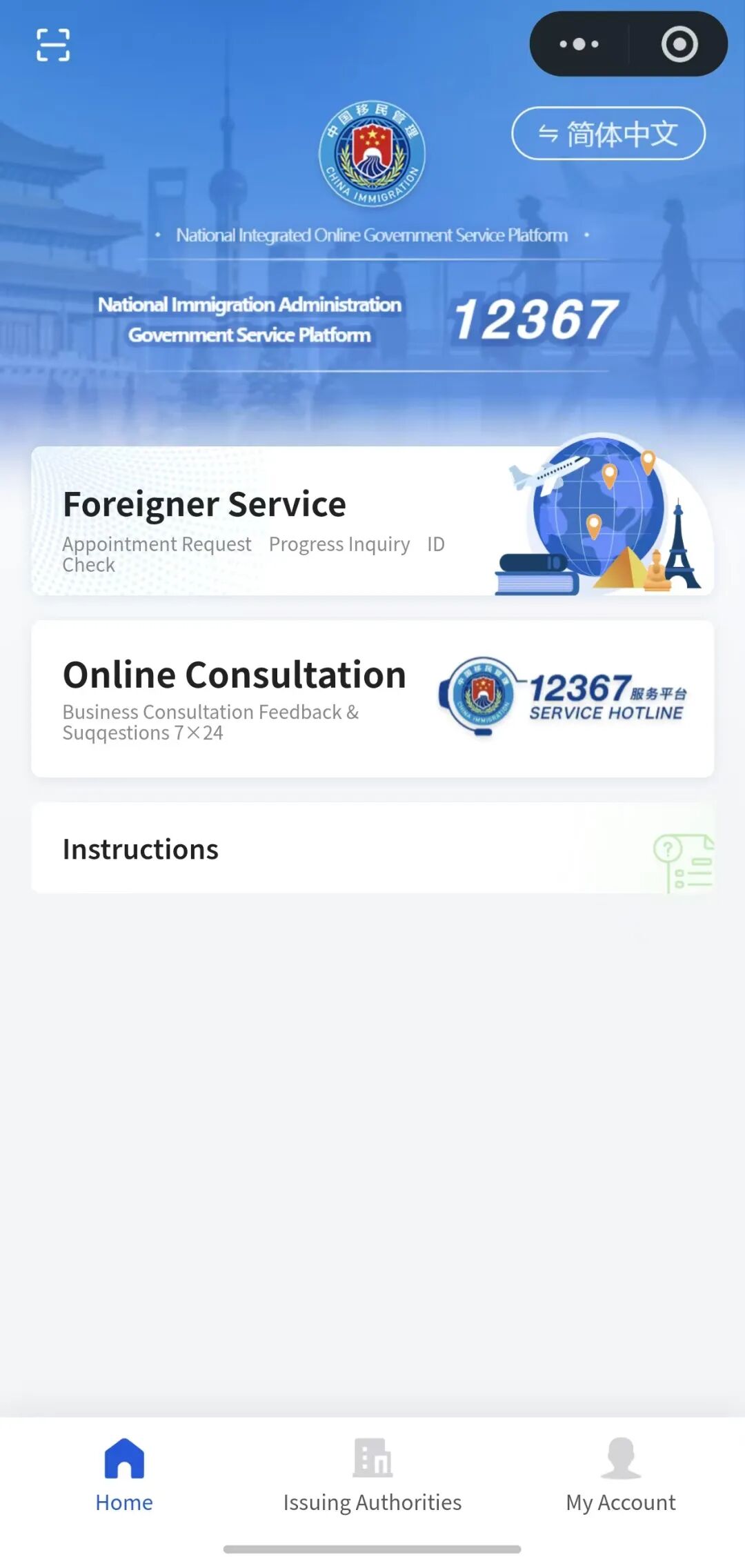The image size is (745, 1568).
Task: Open the Foreigner Service card
Action: pos(372,522)
